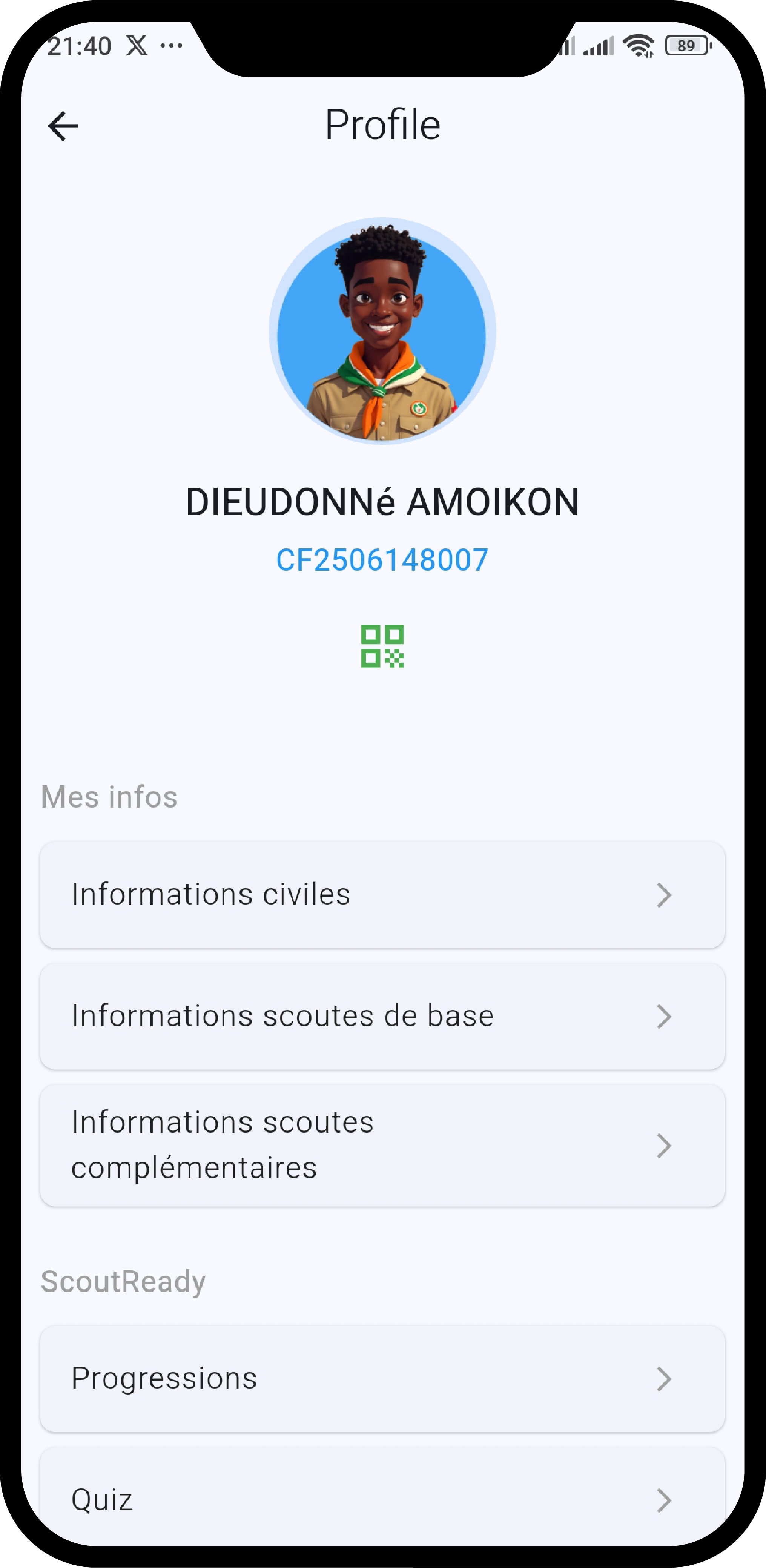
Task: View Informations scoutes complémentaires
Action: (382, 1145)
